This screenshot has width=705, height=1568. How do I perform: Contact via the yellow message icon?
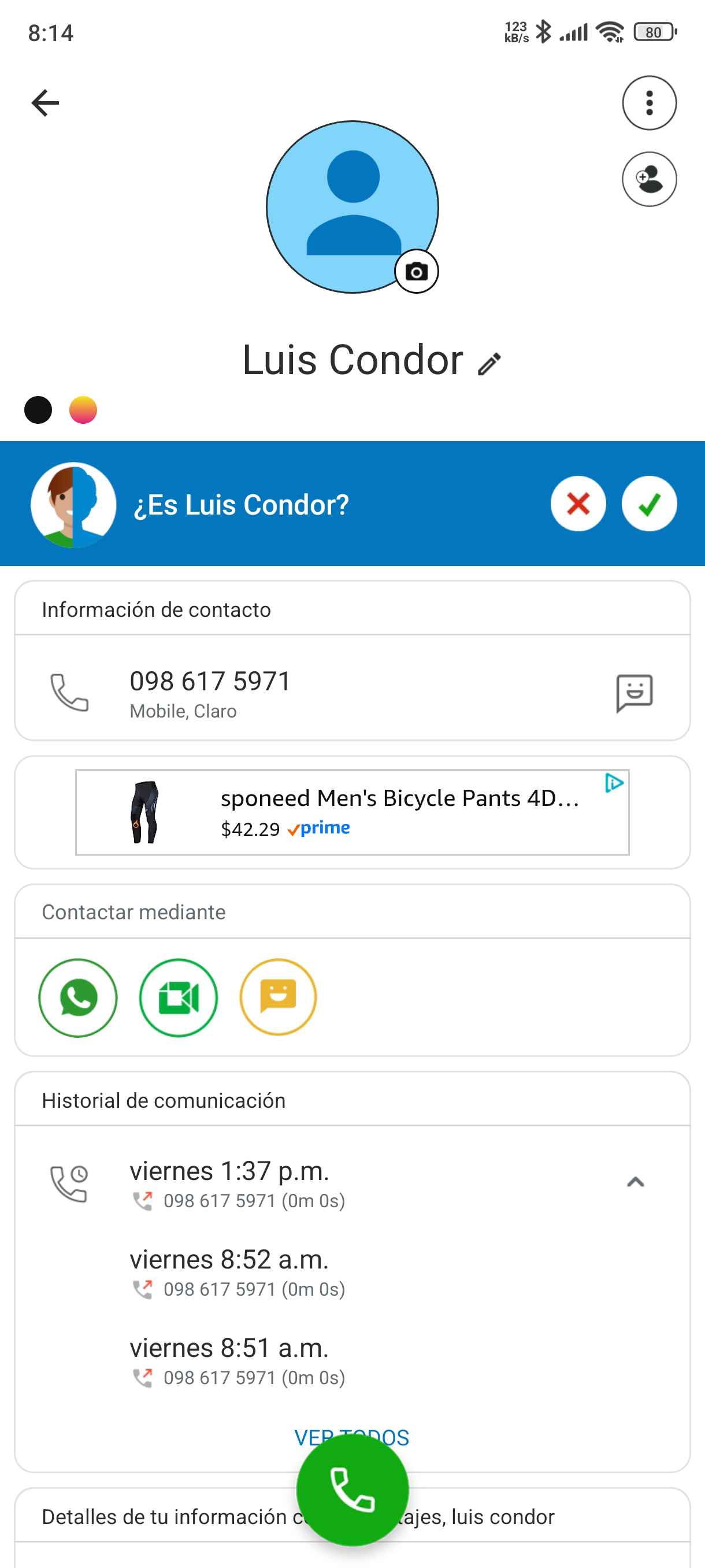point(278,998)
